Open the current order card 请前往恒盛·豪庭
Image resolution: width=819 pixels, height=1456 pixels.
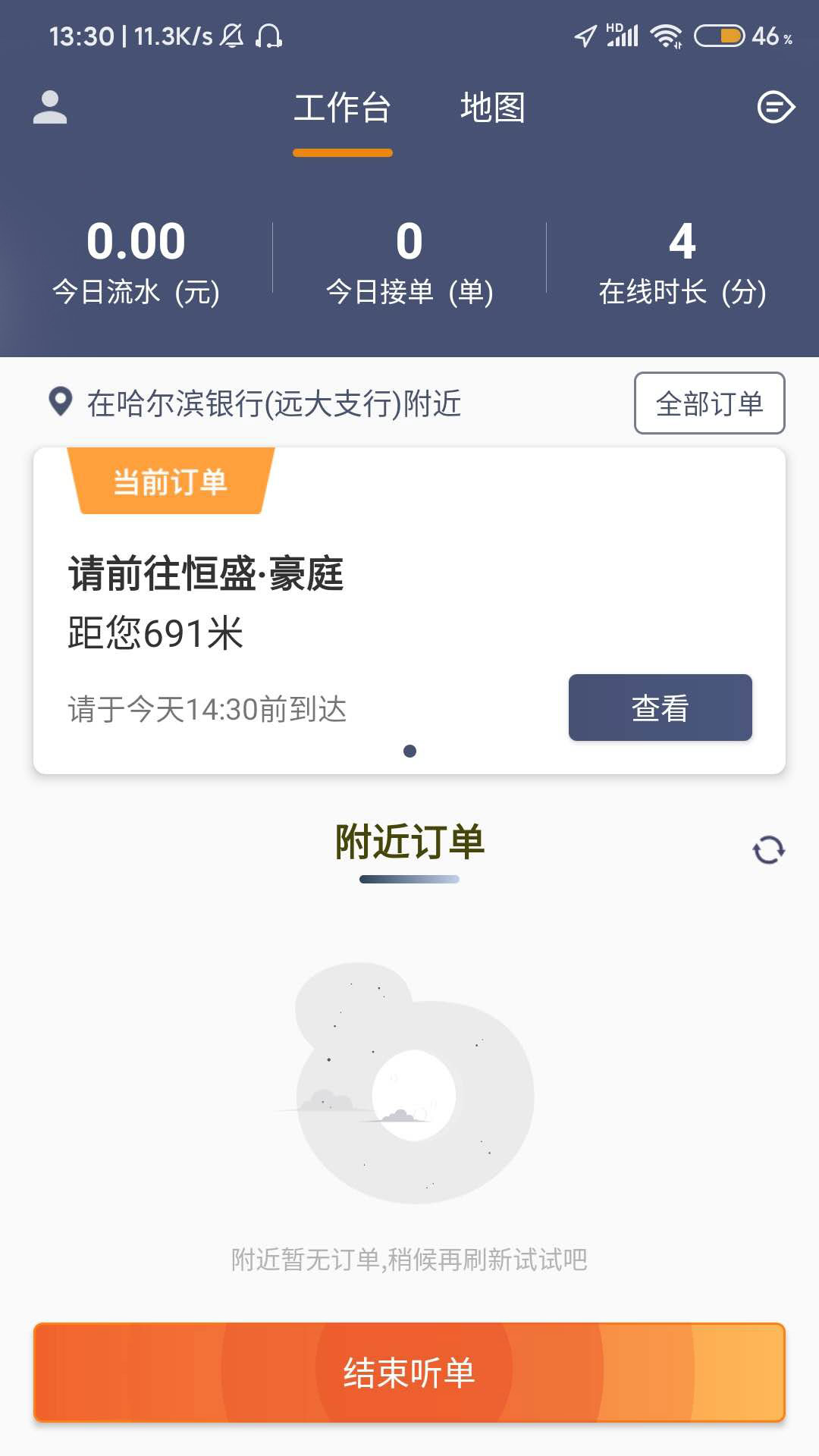pyautogui.click(x=303, y=599)
